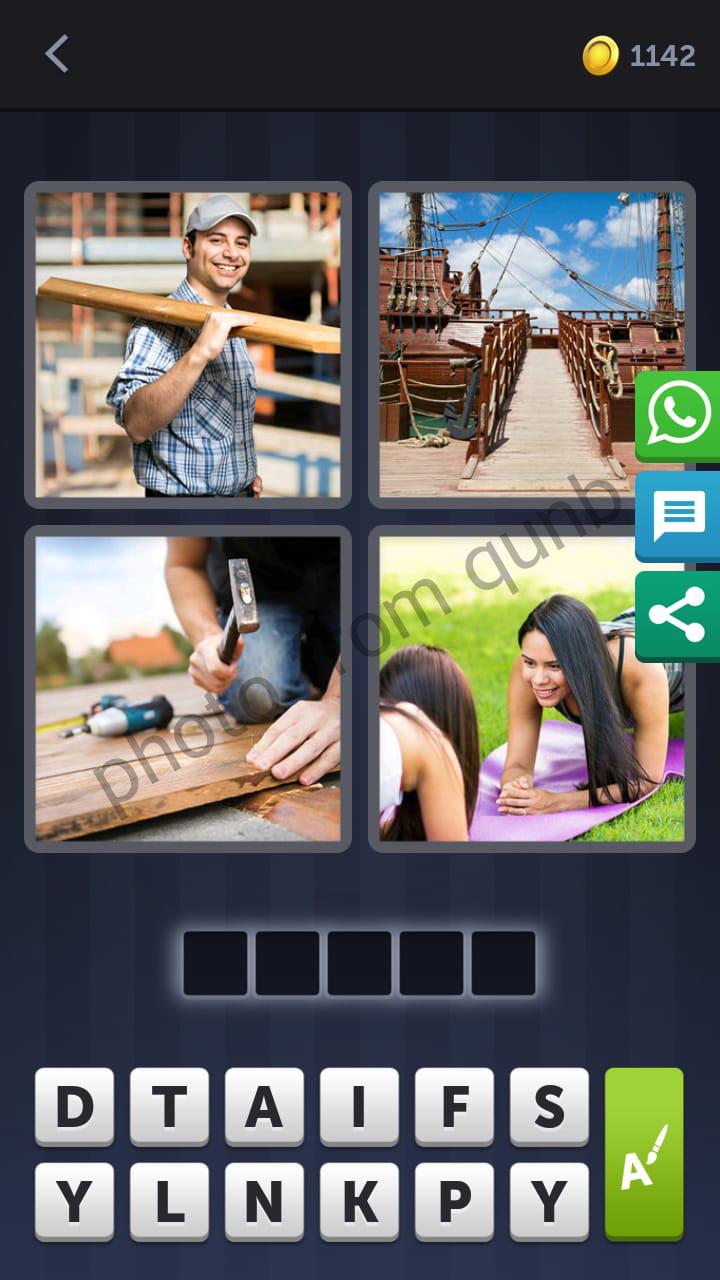The image size is (720, 1280).
Task: Enlarge picture of hammer on wood
Action: click(188, 688)
